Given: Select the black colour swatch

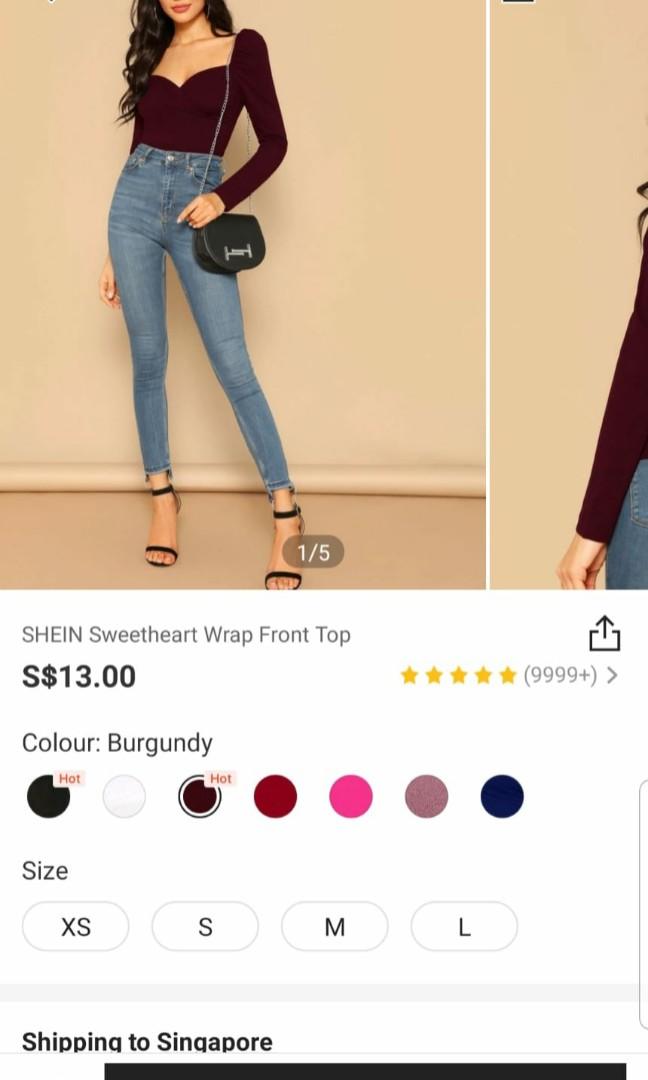Looking at the screenshot, I should click(x=48, y=797).
